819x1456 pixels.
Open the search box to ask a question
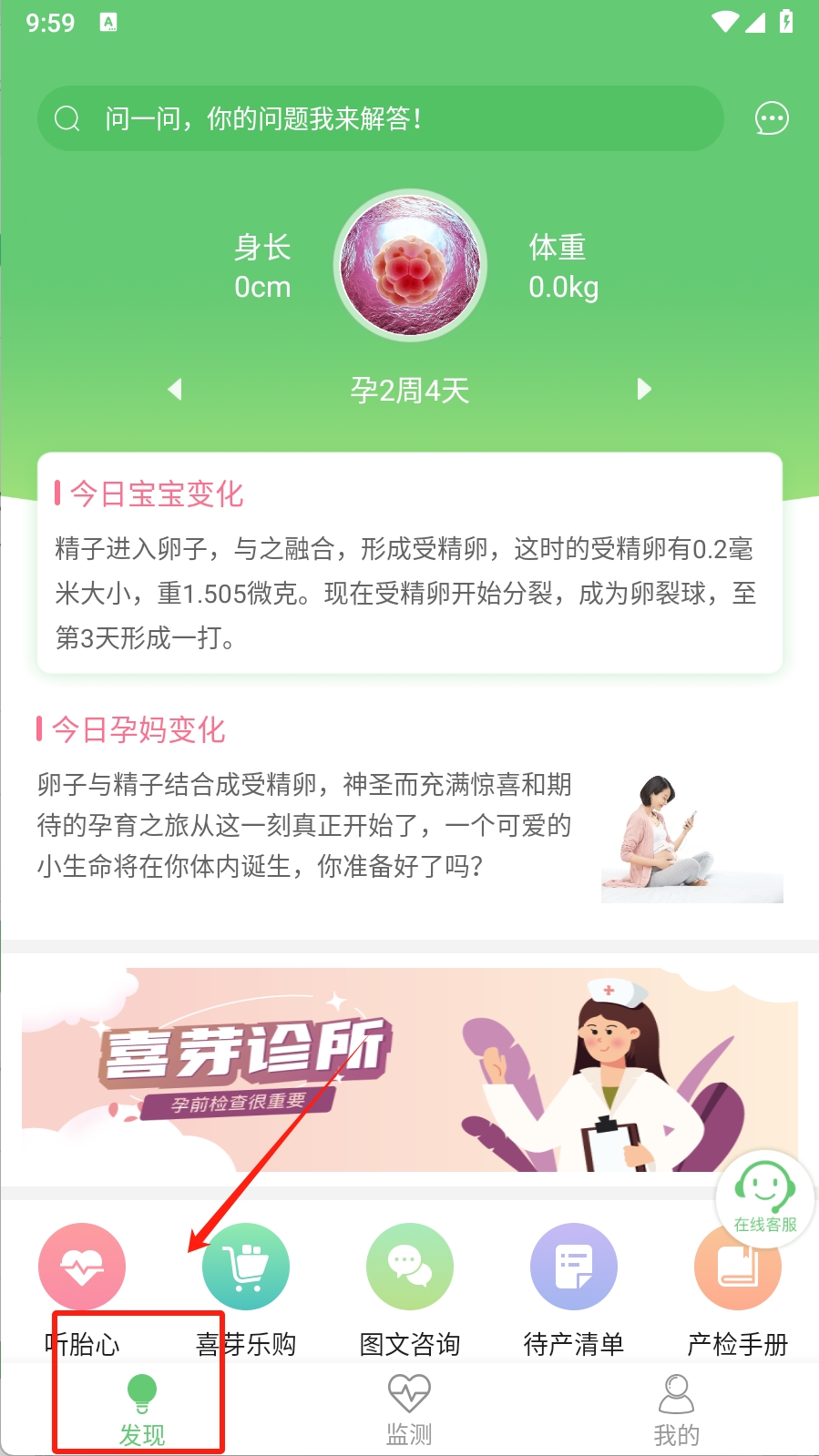coord(380,118)
